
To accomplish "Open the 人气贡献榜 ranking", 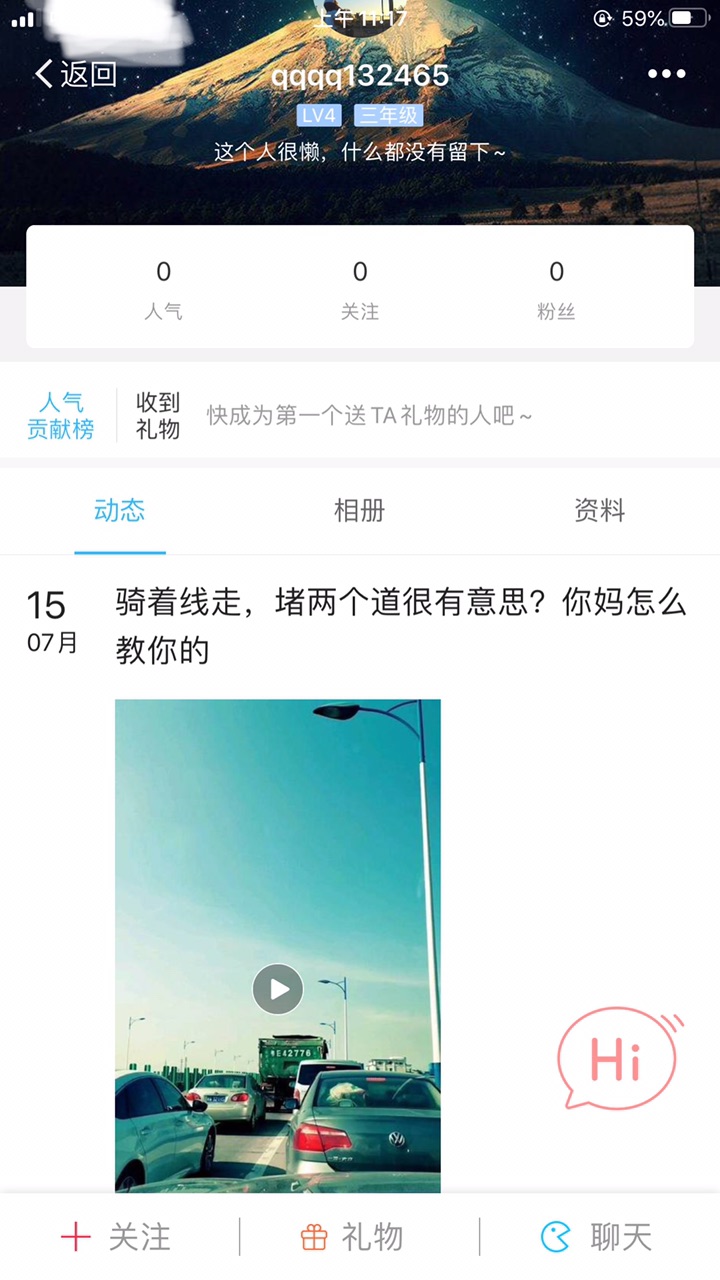I will click(61, 416).
